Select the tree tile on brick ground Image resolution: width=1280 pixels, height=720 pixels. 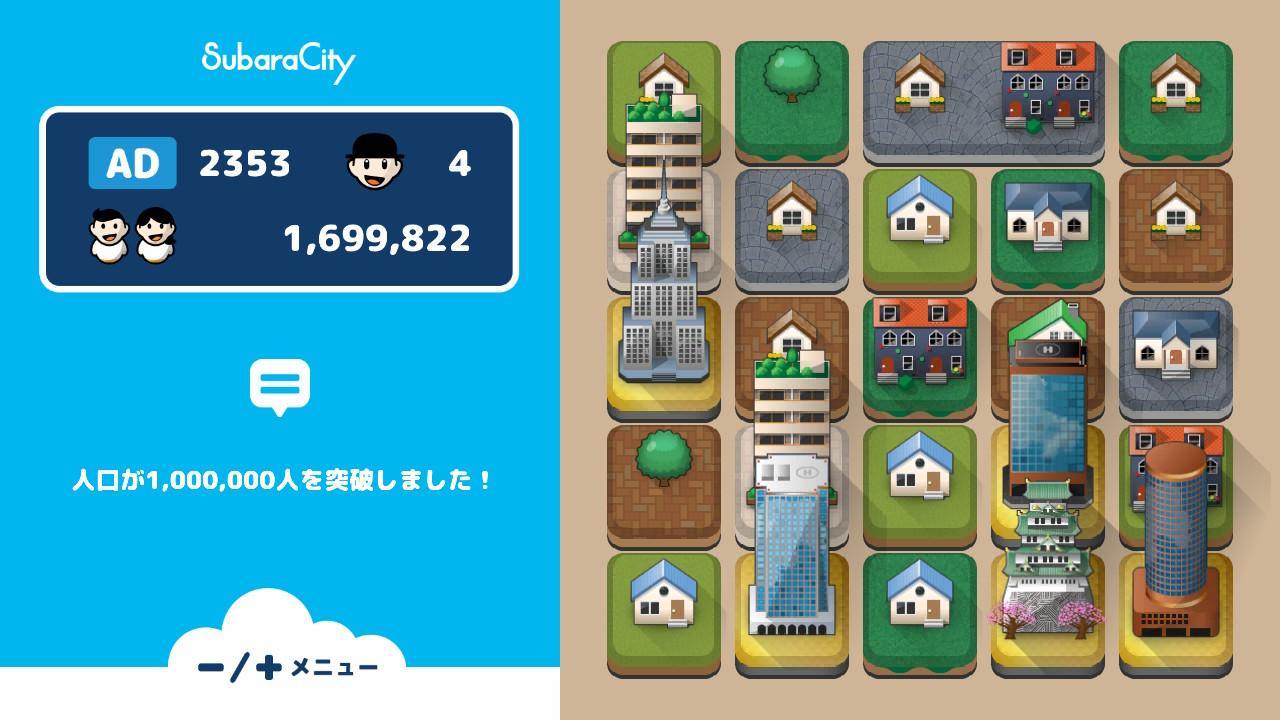(x=663, y=484)
